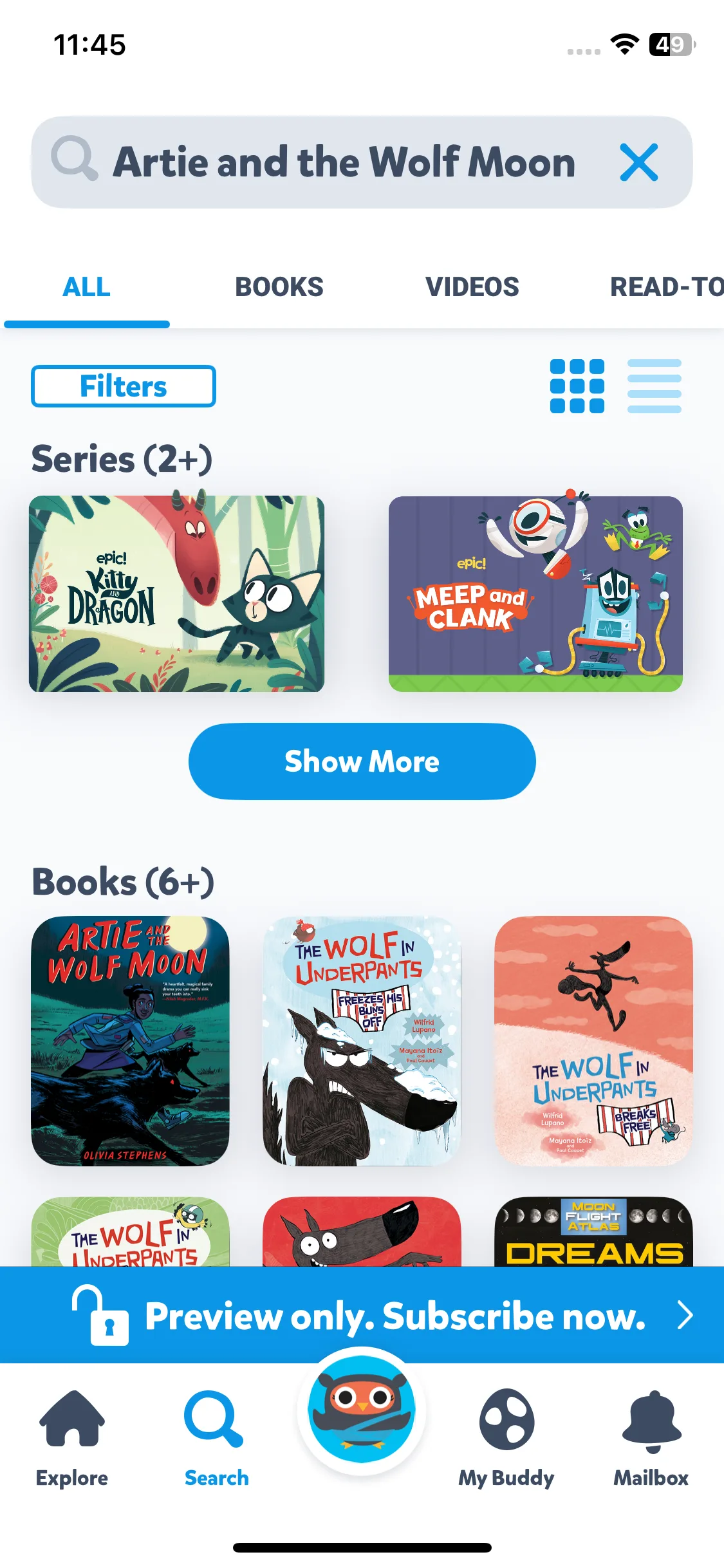Open the Kitty and Dragon series
Image resolution: width=724 pixels, height=1568 pixels.
click(x=176, y=593)
